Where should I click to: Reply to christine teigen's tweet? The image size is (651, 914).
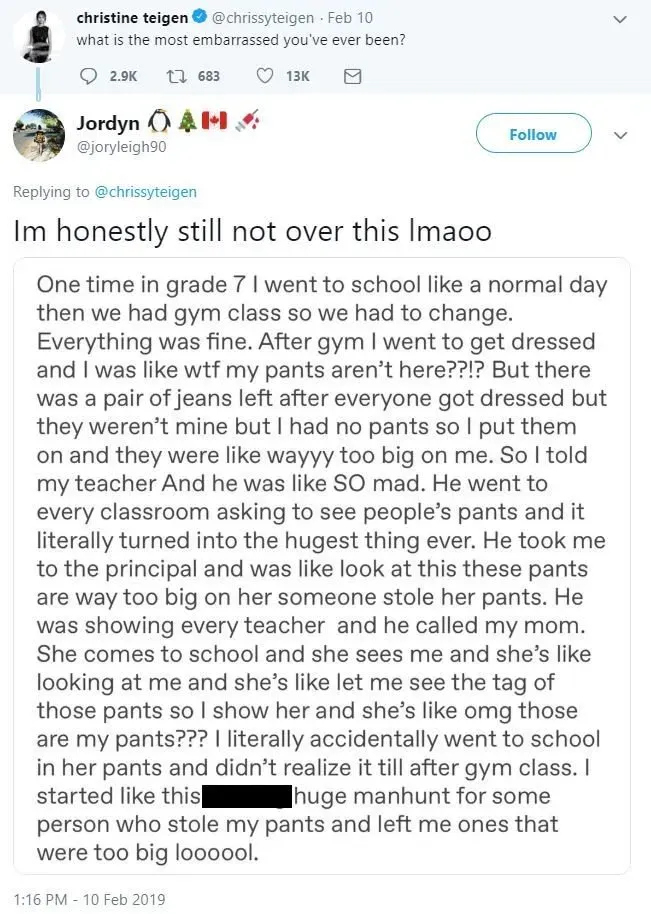click(x=86, y=76)
